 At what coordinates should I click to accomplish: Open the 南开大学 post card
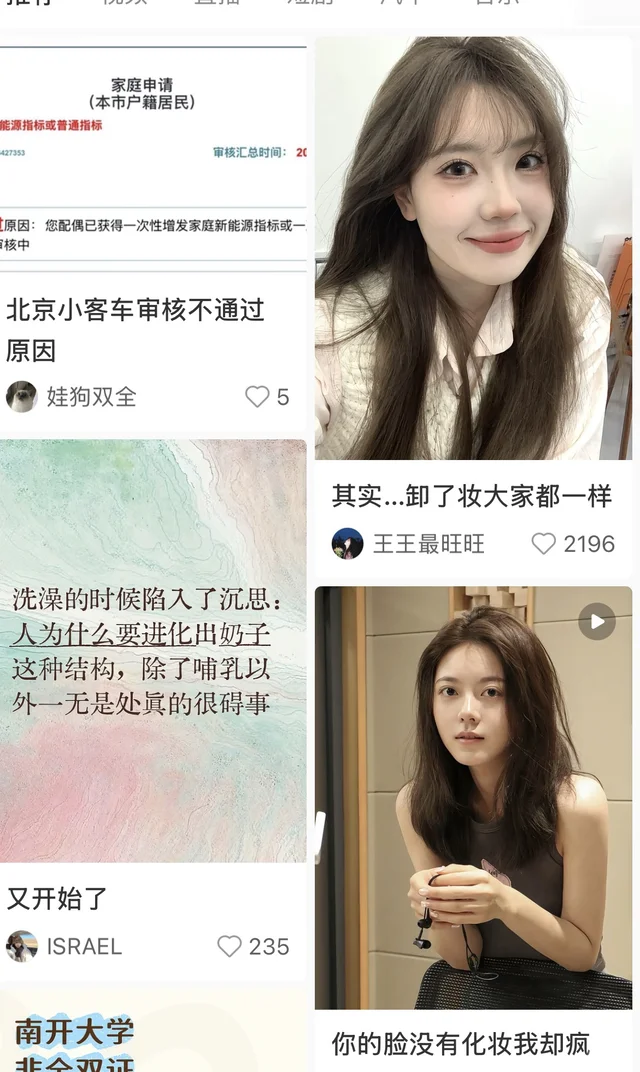[x=152, y=1035]
